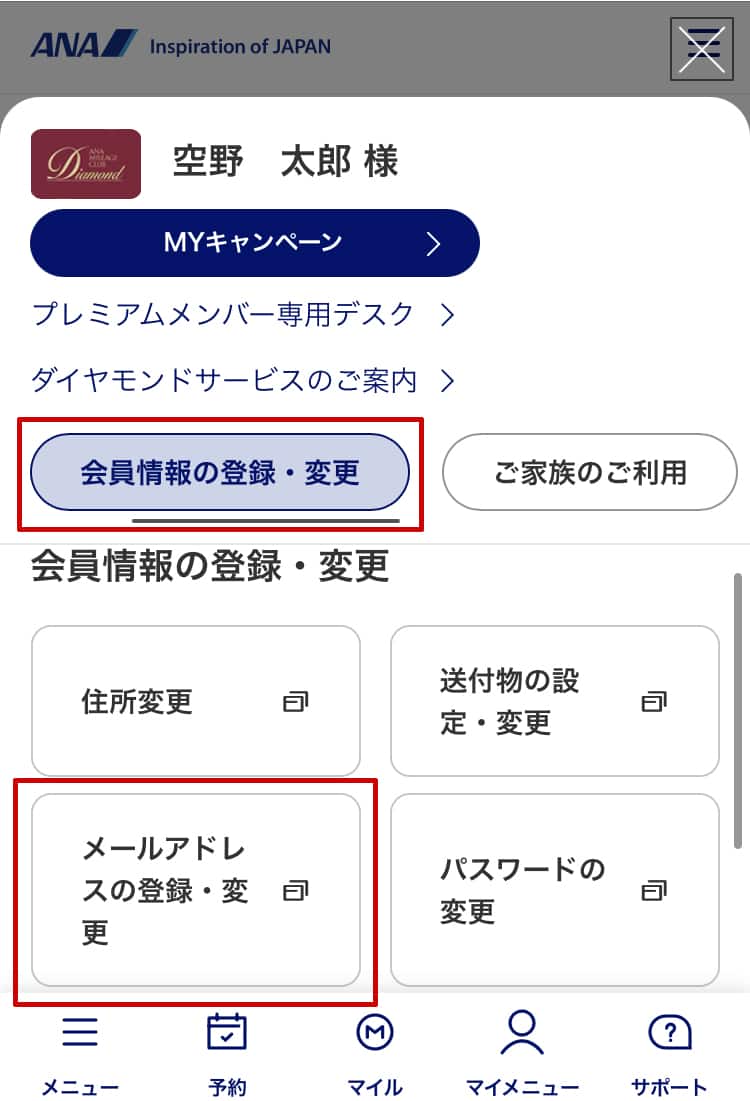This screenshot has width=750, height=1101.
Task: Select the 会員情報の登録・変更 tab
Action: click(x=220, y=472)
